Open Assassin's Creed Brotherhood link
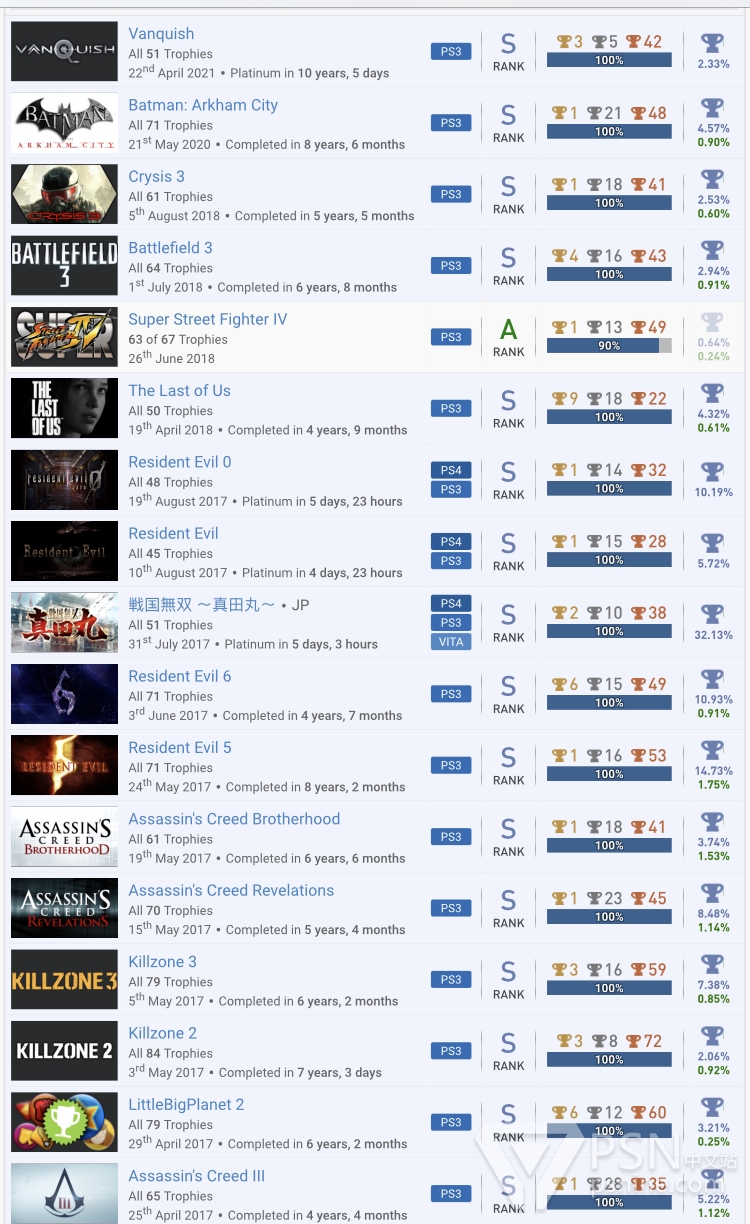 (234, 819)
